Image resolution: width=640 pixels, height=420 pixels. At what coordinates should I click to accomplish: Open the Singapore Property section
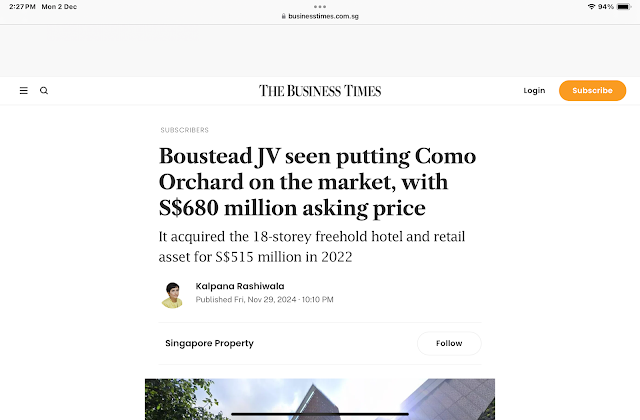209,343
